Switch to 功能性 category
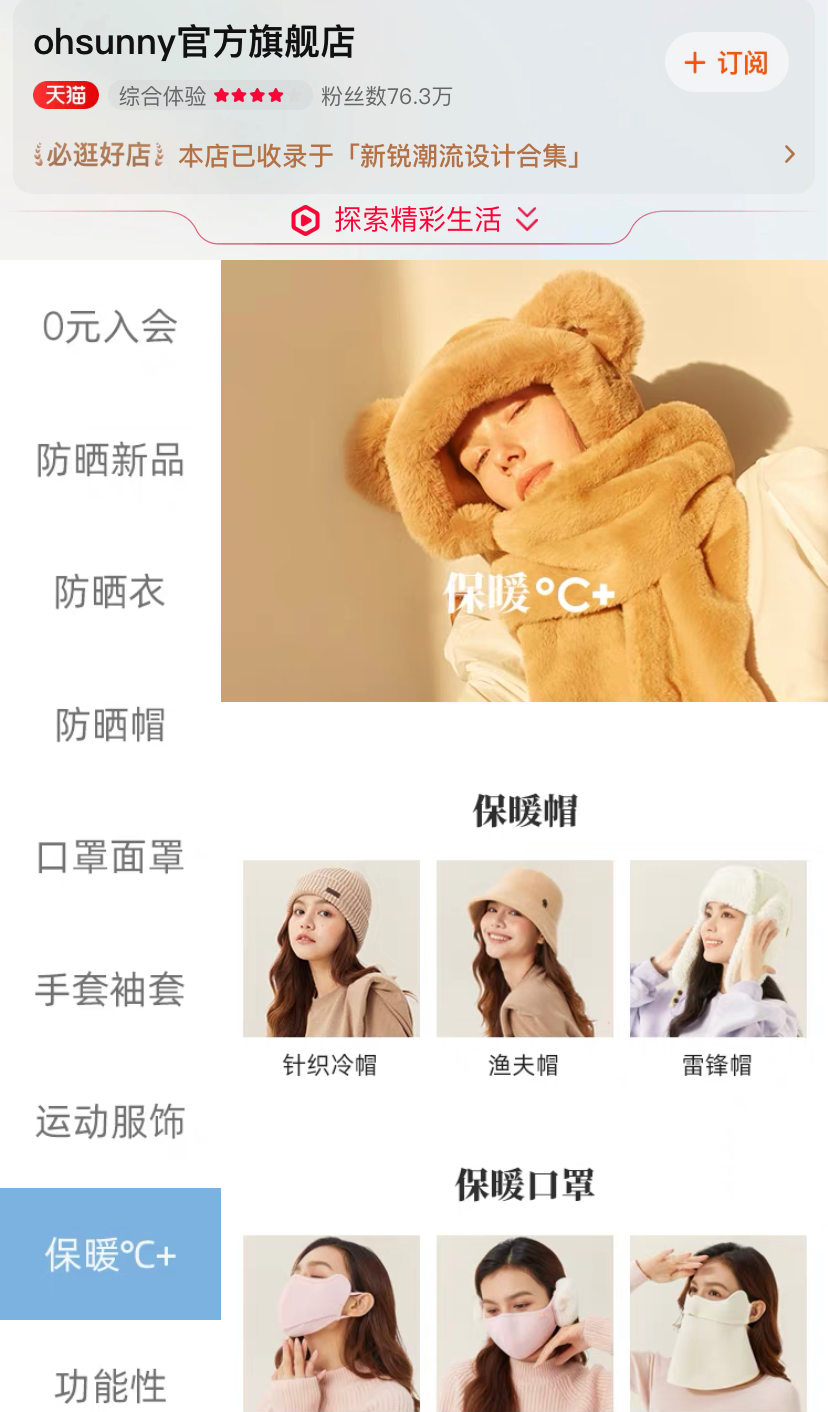Screen dimensions: 828x1412 click(110, 1385)
